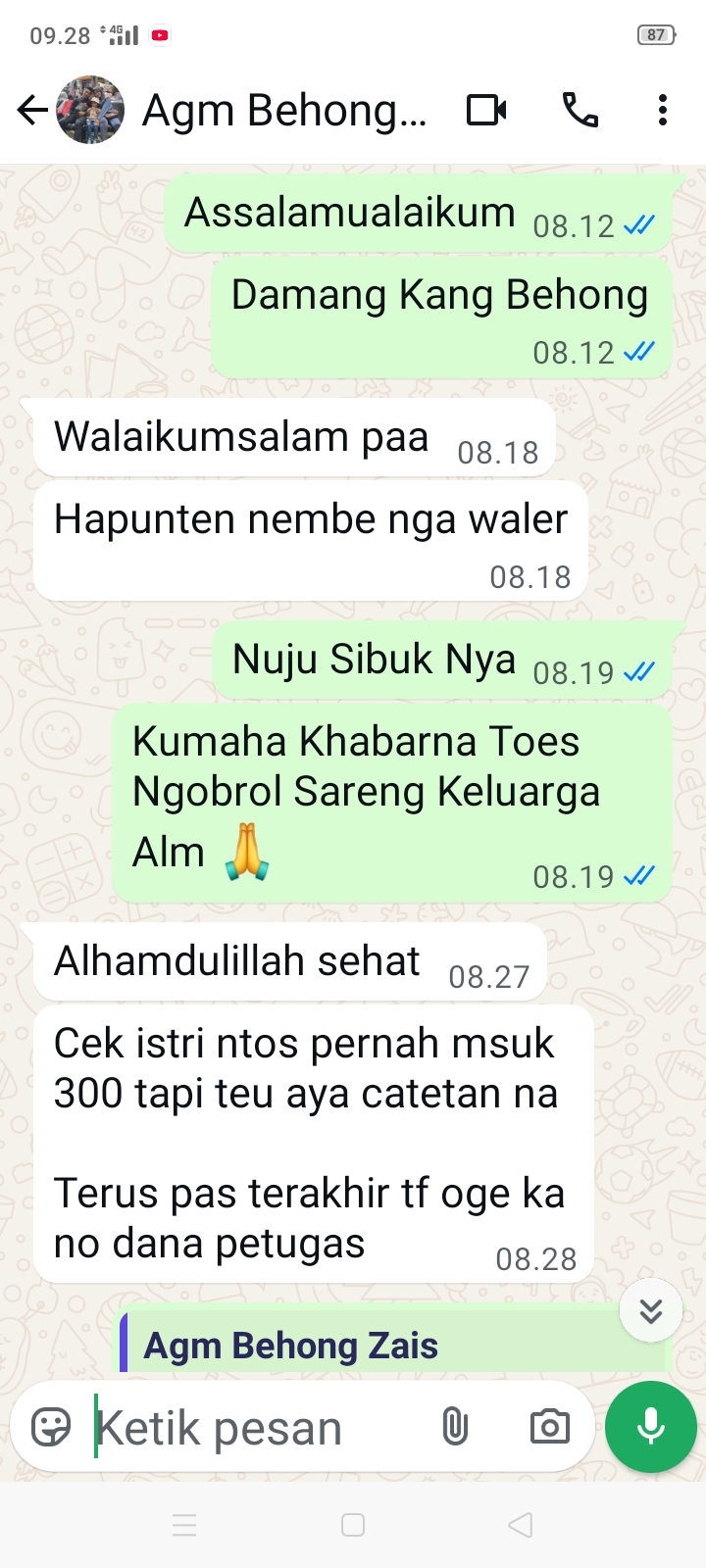Start a video call with Agm Behong

486,111
